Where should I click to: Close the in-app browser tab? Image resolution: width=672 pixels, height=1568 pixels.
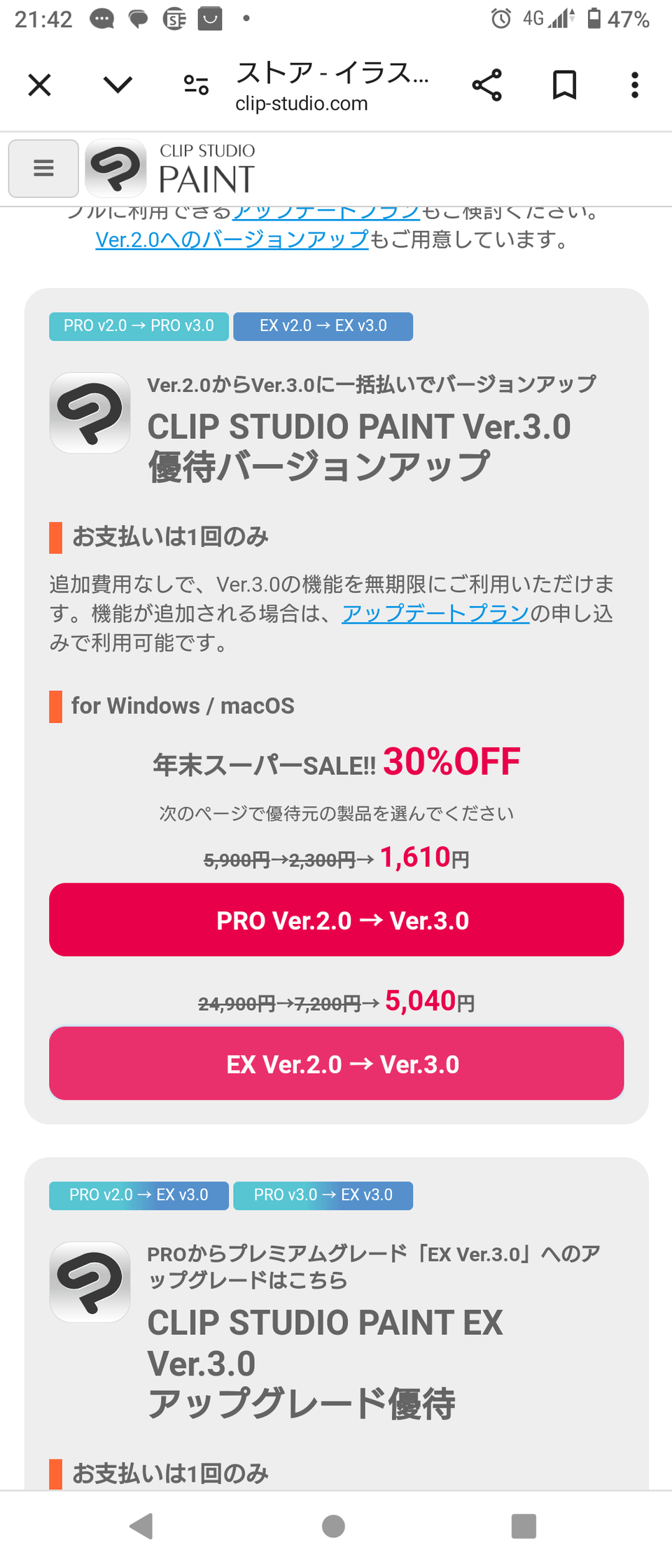pyautogui.click(x=40, y=85)
